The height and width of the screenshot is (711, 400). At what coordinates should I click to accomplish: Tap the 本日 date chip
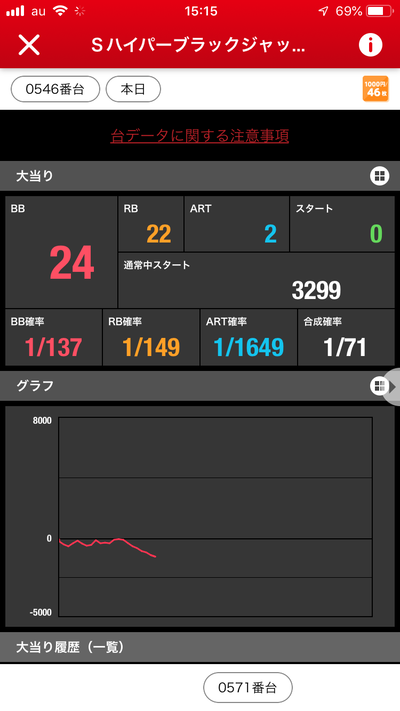[x=133, y=89]
